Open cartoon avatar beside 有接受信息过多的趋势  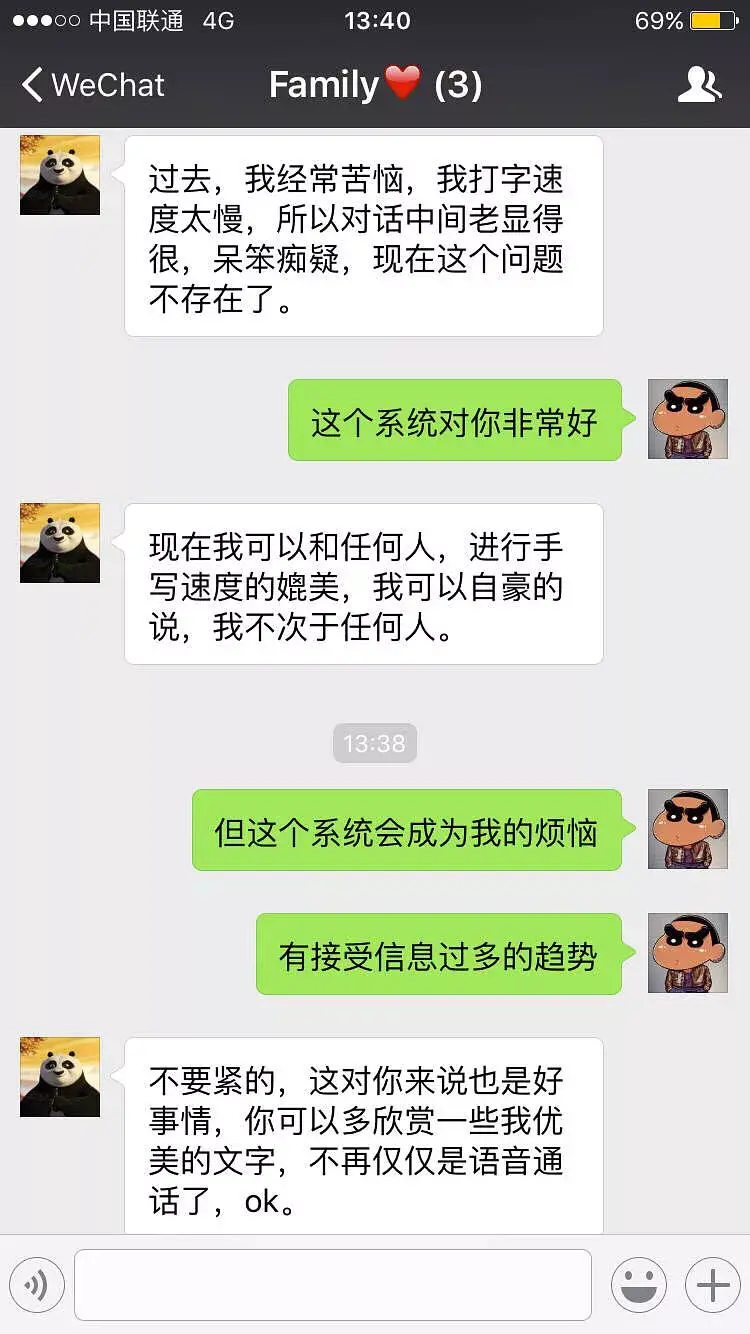point(687,953)
